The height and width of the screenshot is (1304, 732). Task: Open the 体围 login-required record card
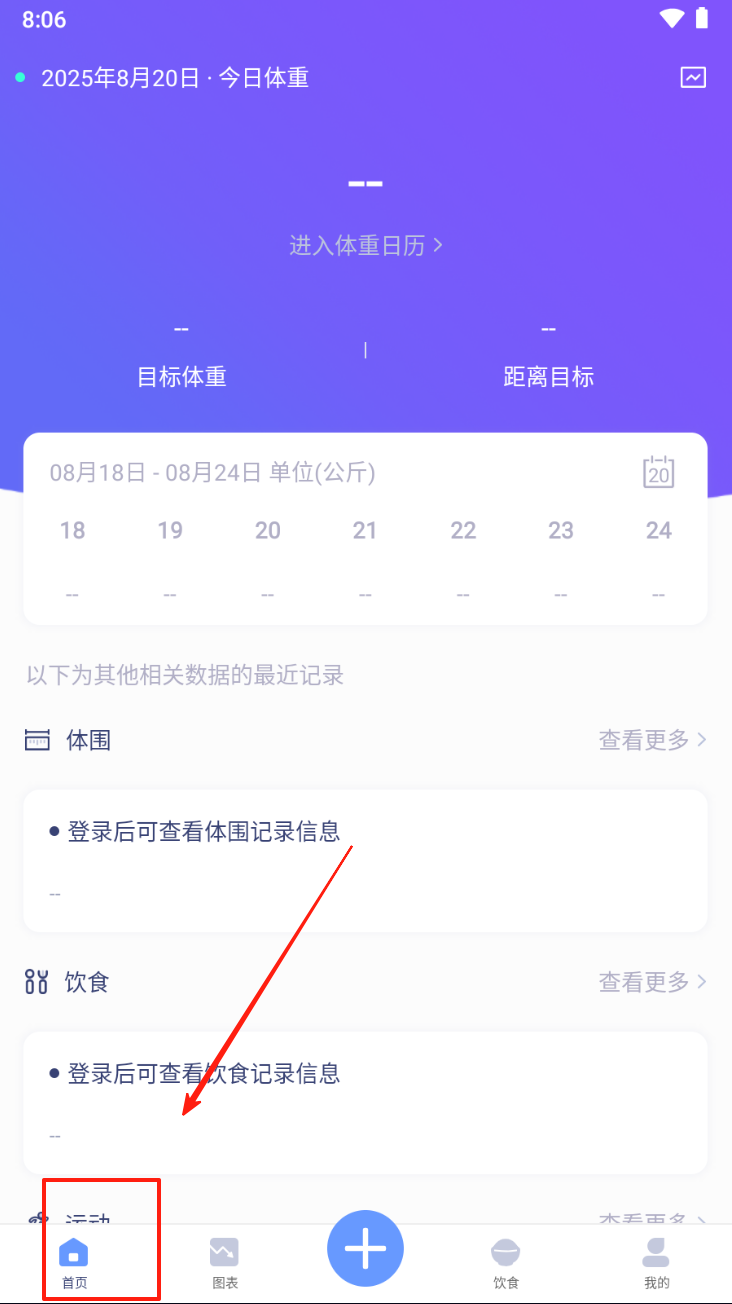click(365, 860)
